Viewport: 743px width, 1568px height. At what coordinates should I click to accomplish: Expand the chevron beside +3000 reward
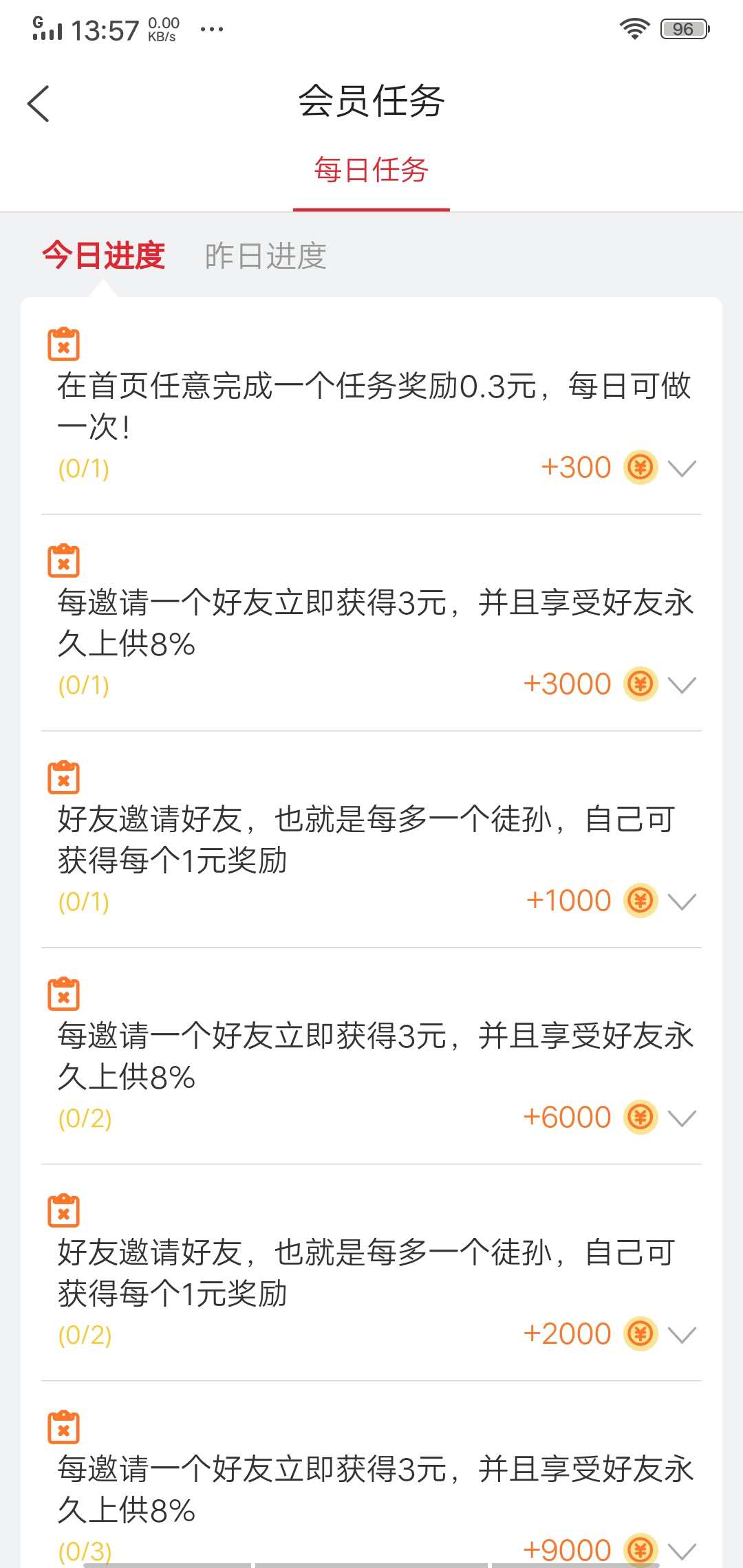(682, 685)
